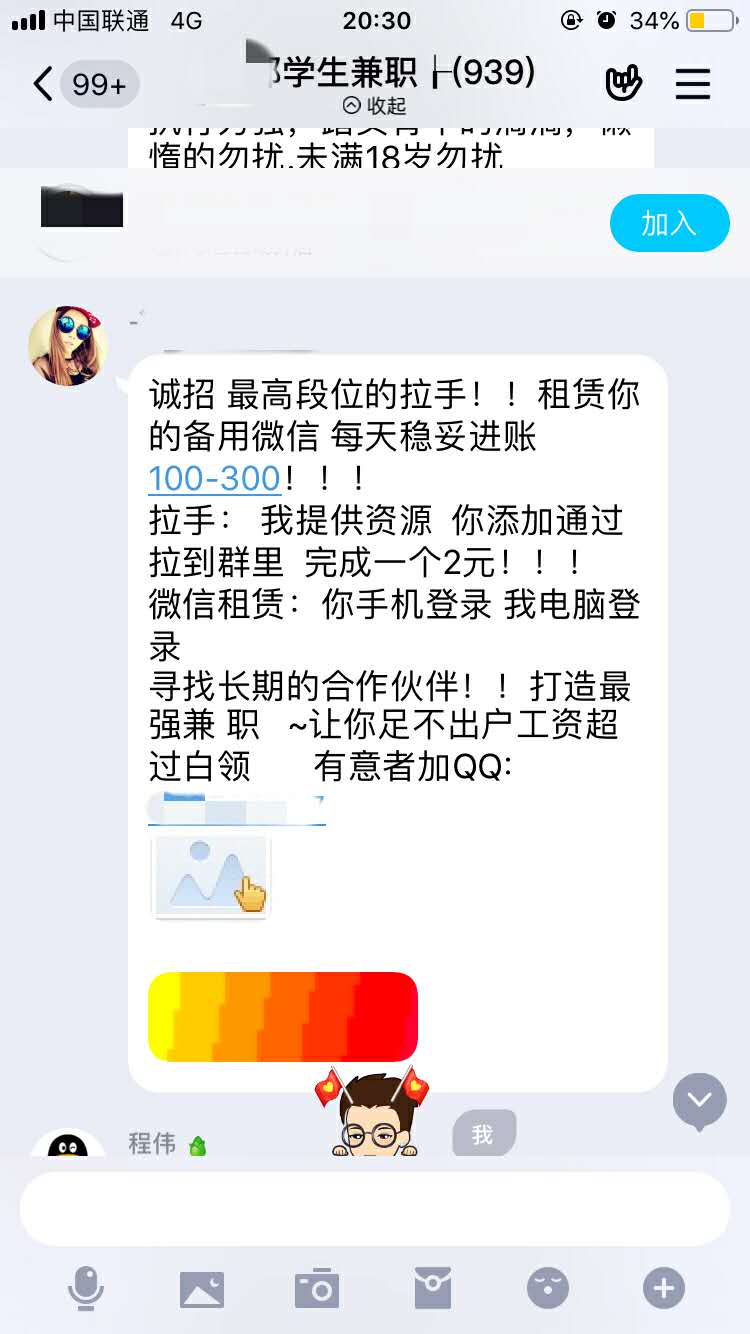Focus the message text input field
750x1334 pixels.
(375, 1208)
